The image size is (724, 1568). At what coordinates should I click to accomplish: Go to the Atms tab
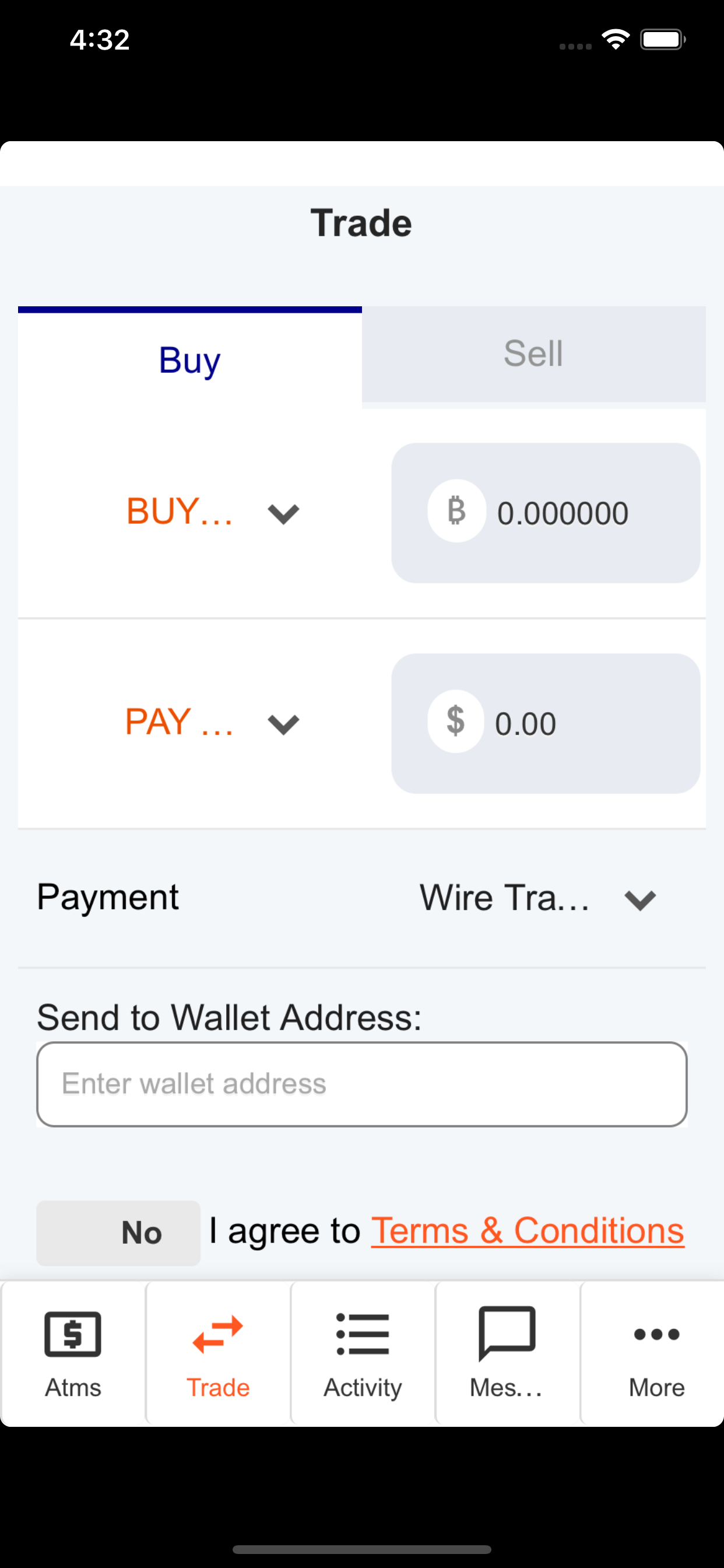[x=73, y=1353]
